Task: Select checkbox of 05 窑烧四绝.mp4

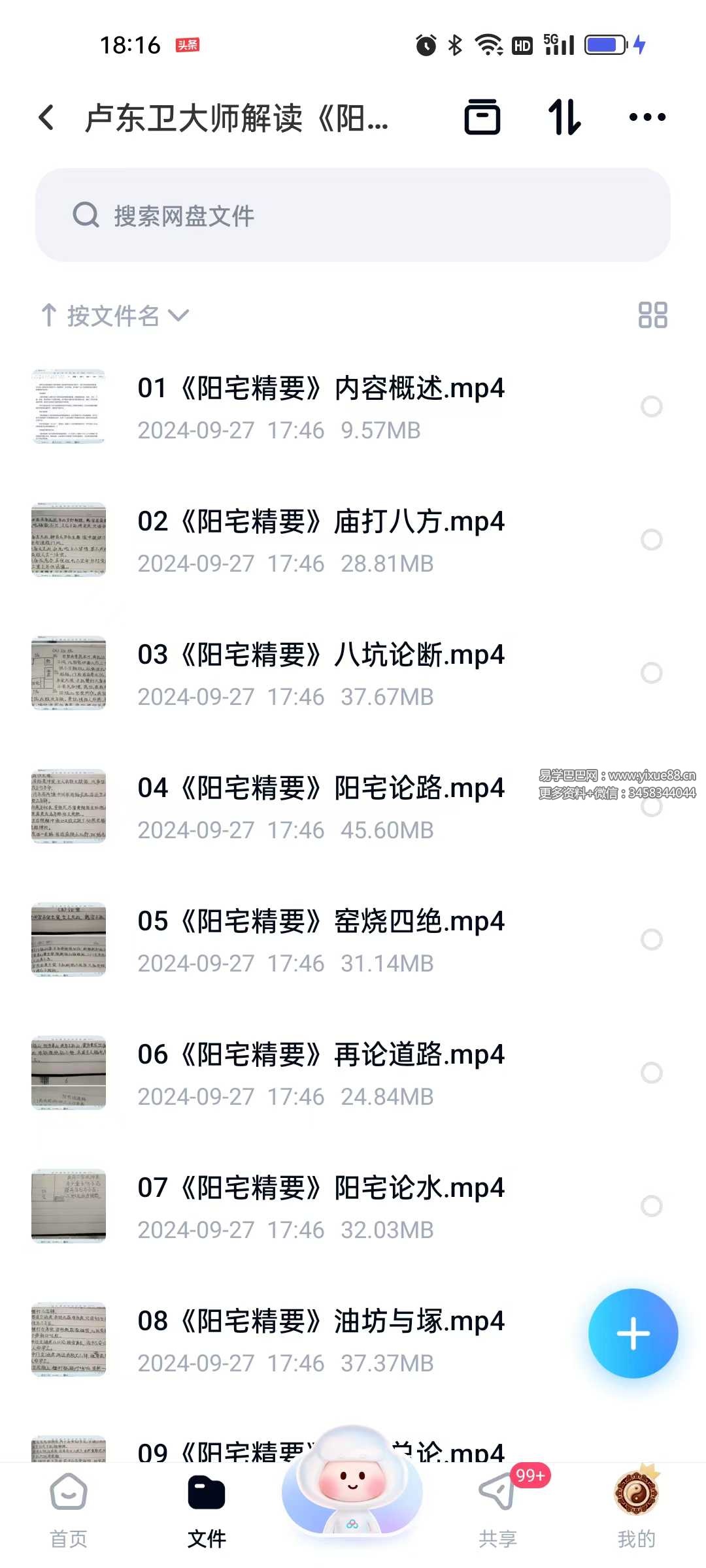Action: [651, 939]
